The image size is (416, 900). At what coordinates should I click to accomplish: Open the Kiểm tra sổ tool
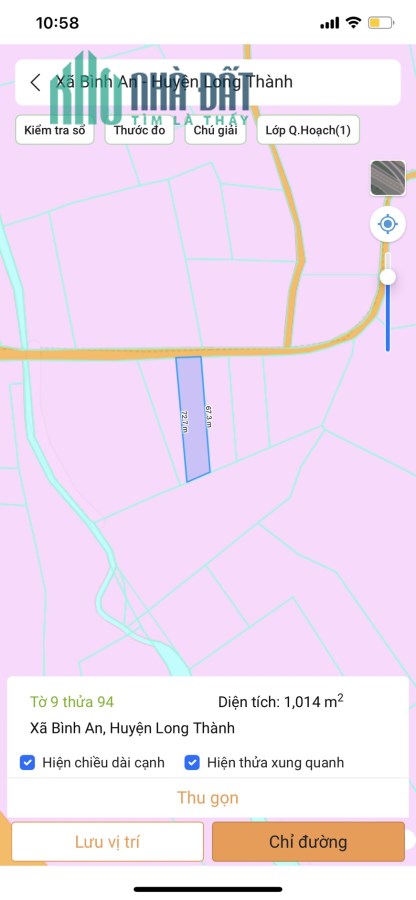(x=55, y=130)
